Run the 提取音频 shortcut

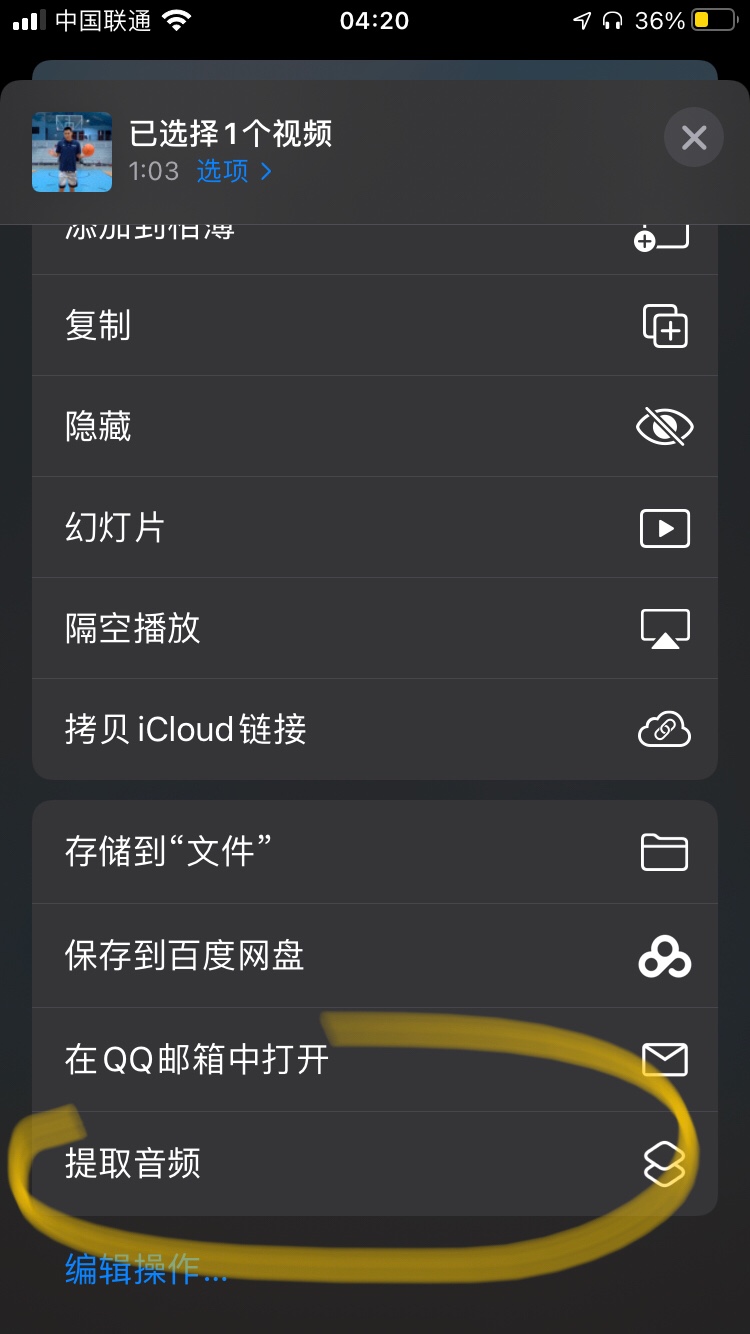[374, 1164]
